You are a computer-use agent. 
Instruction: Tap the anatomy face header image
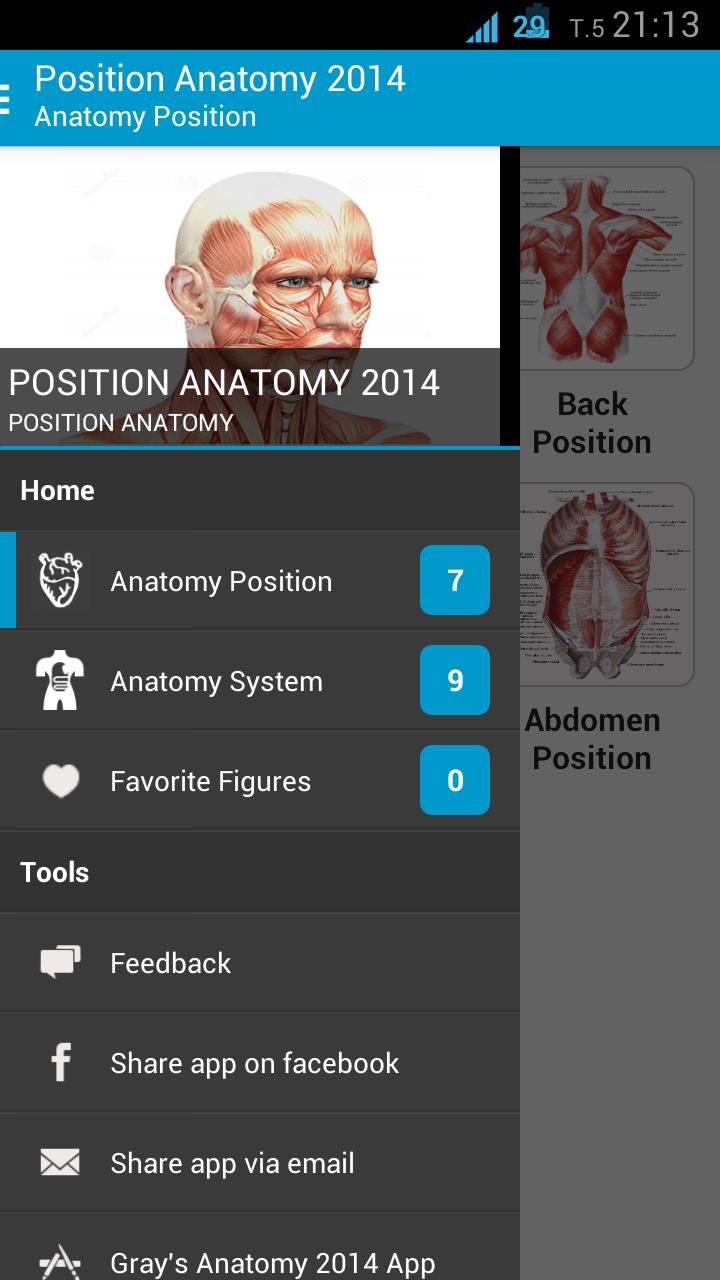pyautogui.click(x=250, y=260)
